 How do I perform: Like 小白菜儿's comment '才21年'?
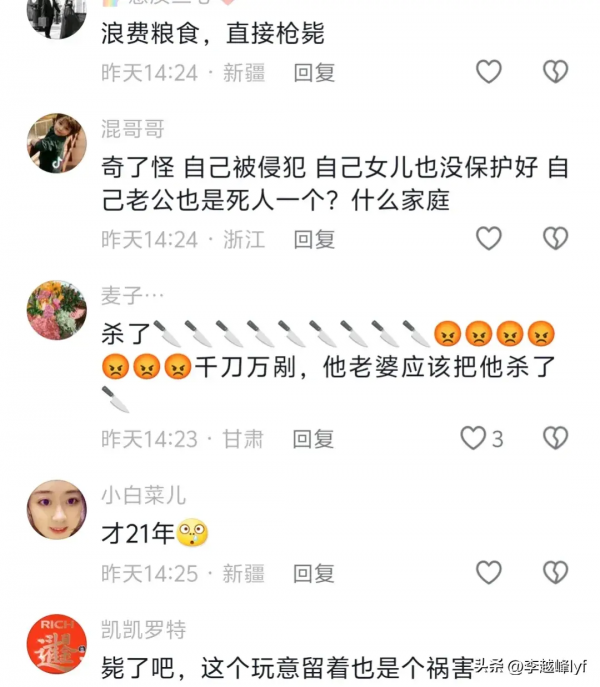(x=488, y=572)
